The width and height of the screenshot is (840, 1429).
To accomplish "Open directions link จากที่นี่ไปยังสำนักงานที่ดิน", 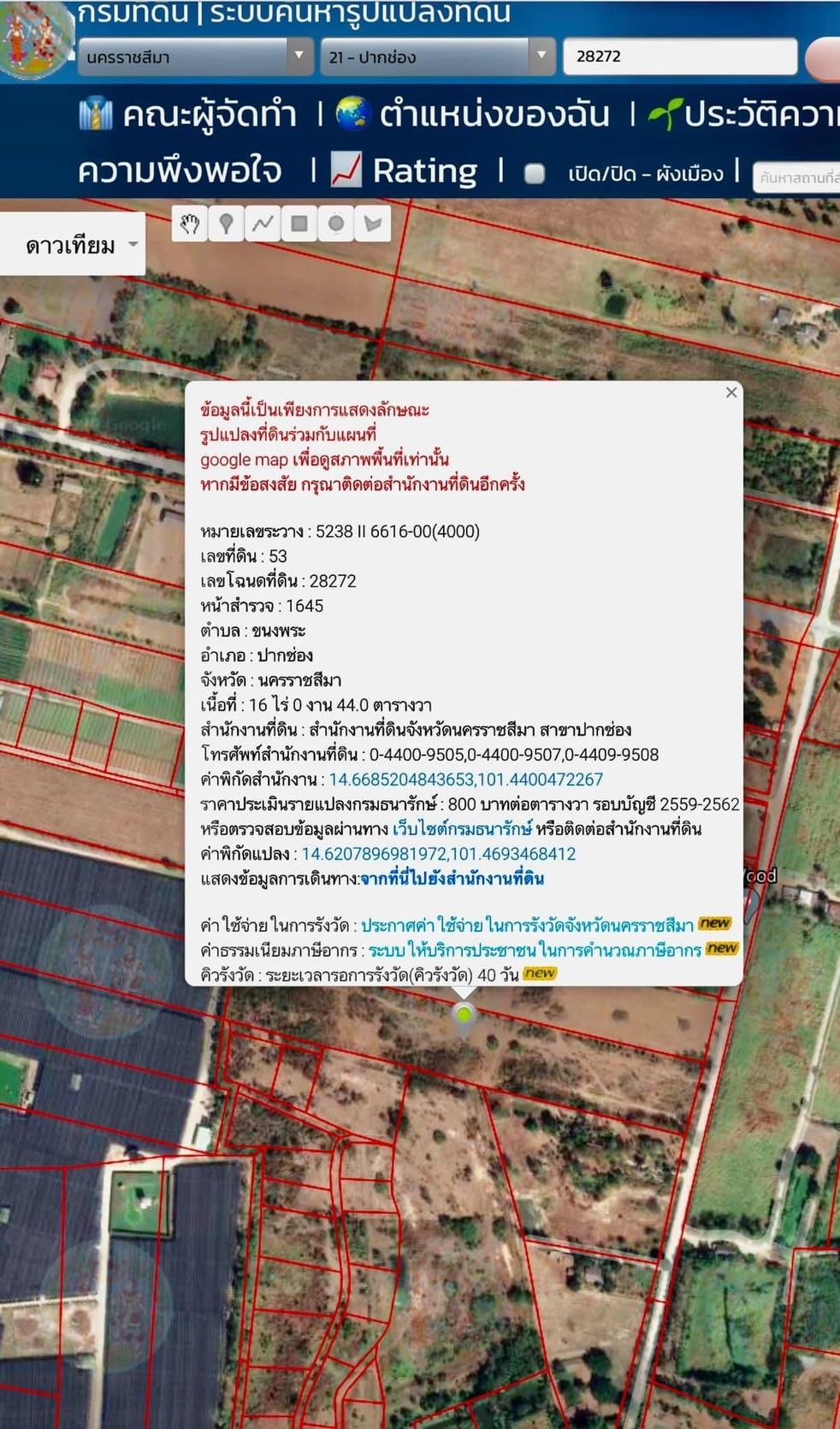I will click(452, 879).
